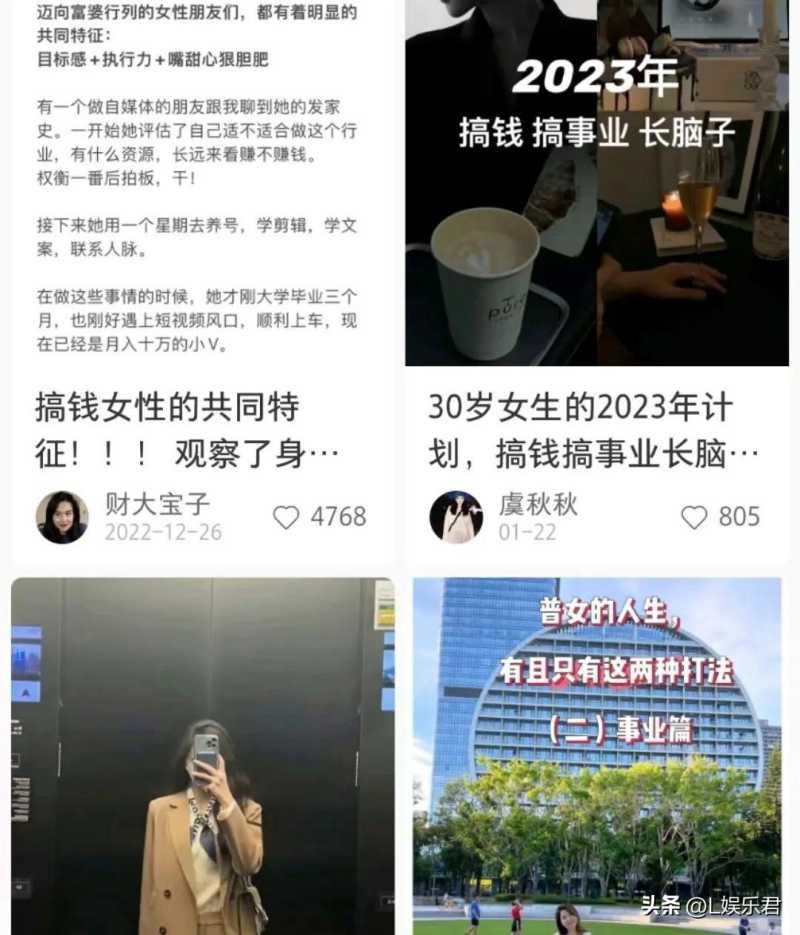The width and height of the screenshot is (800, 935).
Task: Open the post titled 搞钱女性的共同特征
Action: click(168, 430)
